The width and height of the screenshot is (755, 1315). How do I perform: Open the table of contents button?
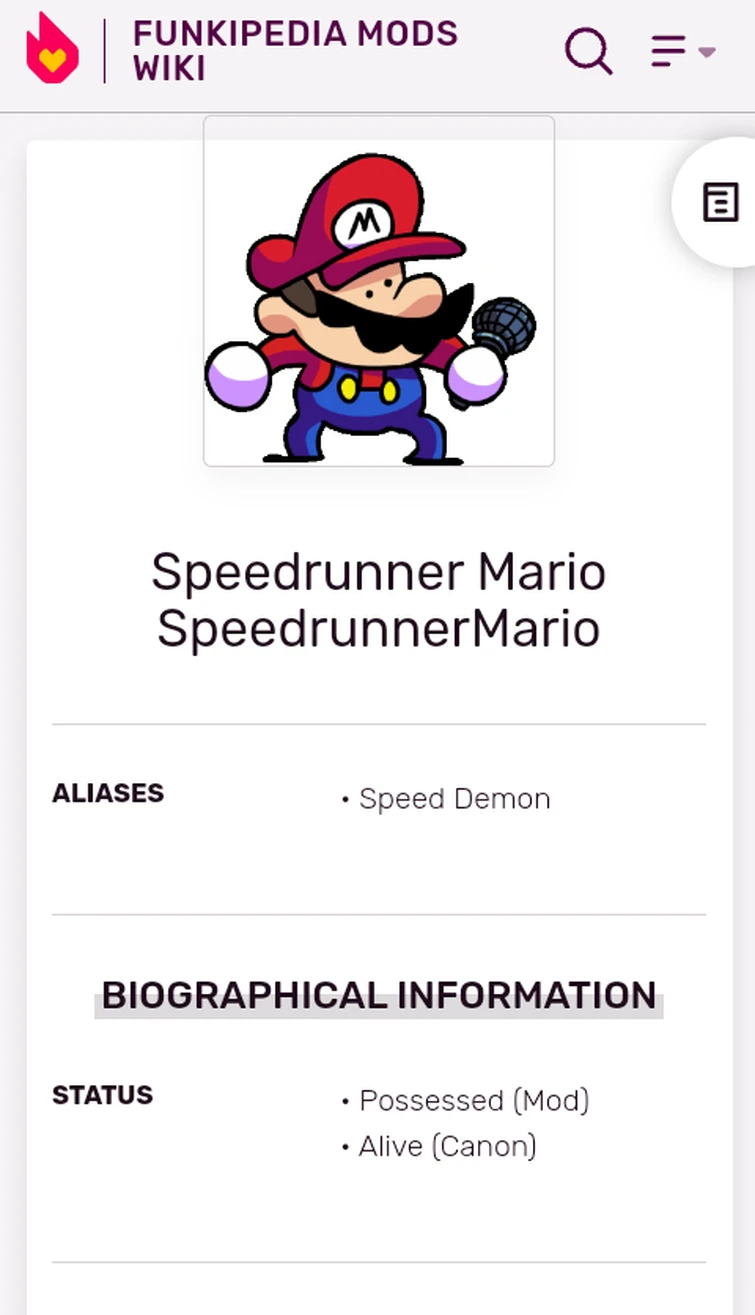point(720,202)
